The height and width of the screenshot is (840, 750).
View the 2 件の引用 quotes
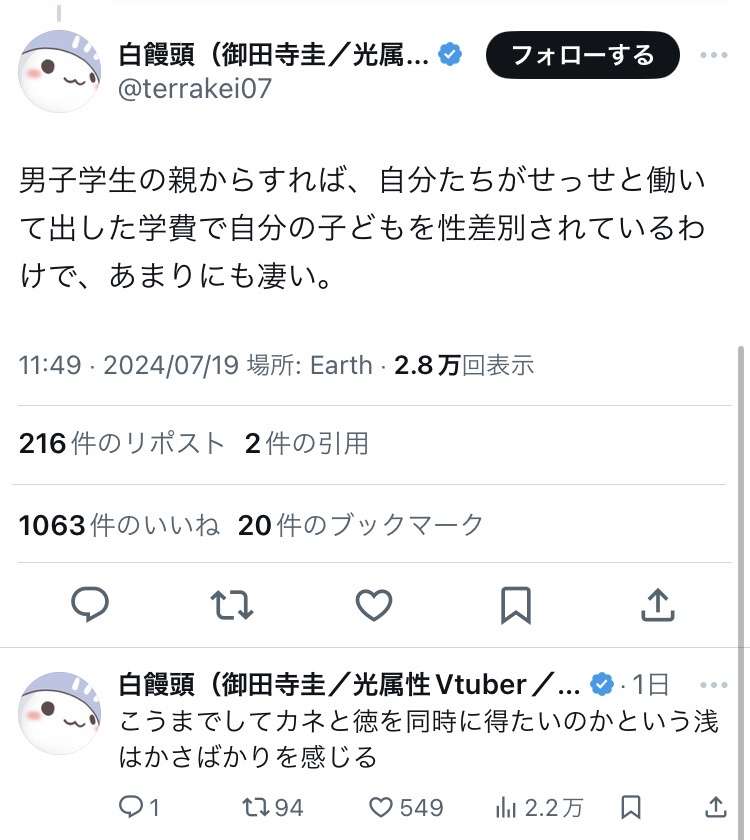click(x=307, y=443)
